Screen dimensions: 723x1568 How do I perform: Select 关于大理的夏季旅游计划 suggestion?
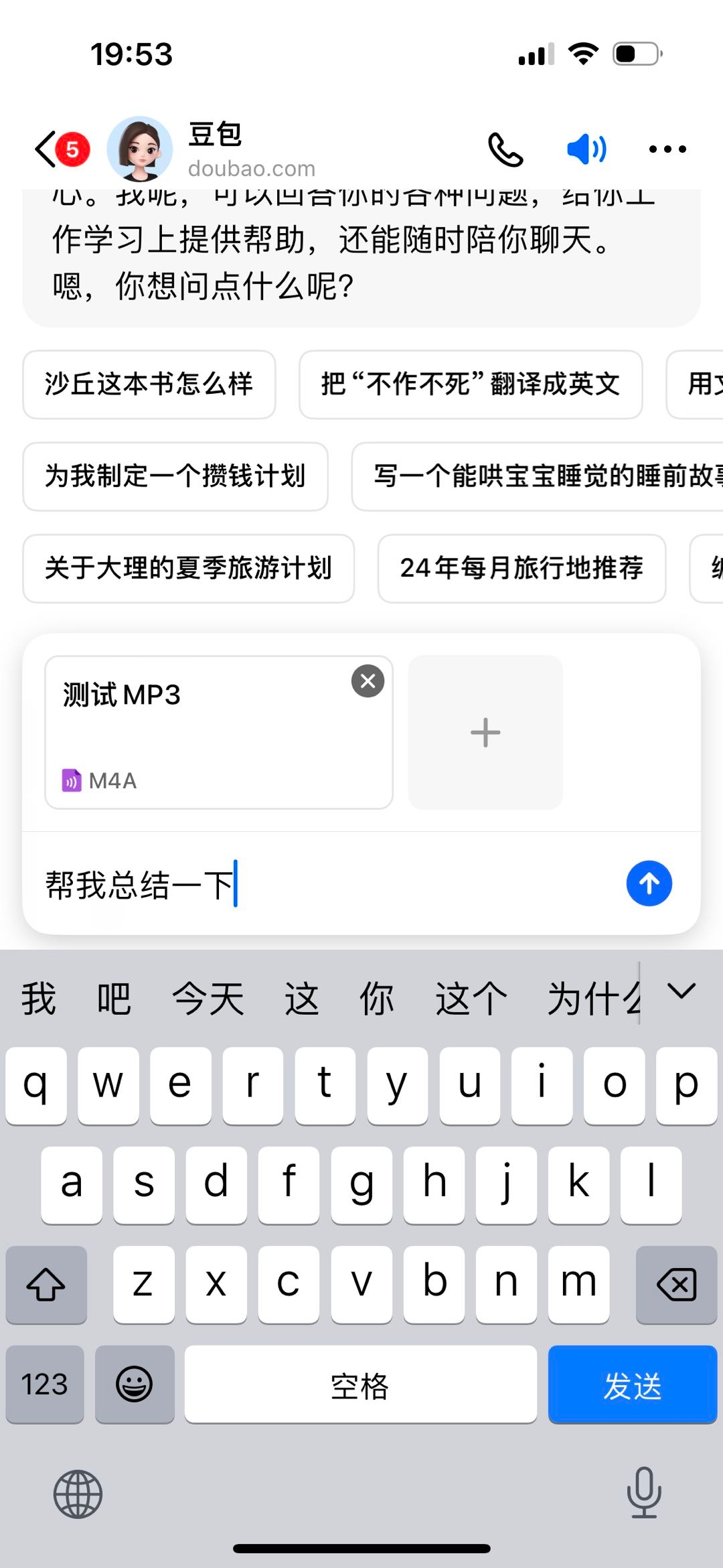(188, 568)
